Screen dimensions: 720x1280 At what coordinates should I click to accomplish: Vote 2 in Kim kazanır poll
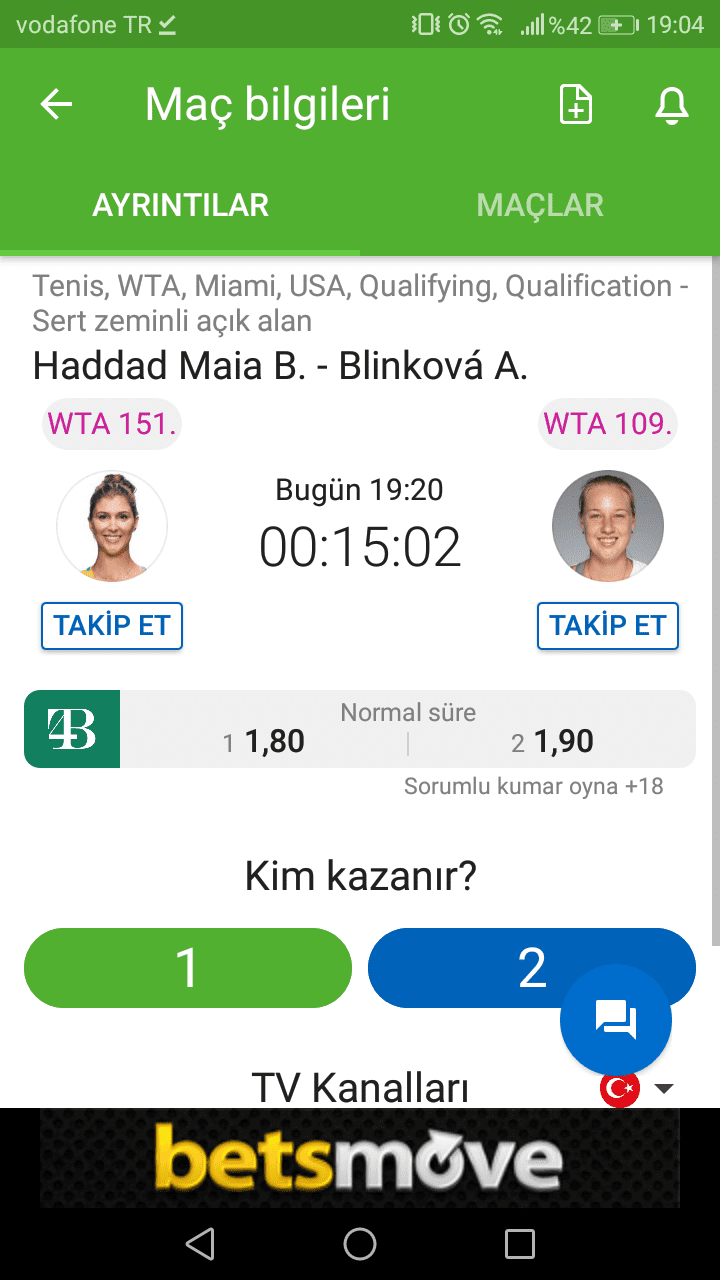point(532,968)
